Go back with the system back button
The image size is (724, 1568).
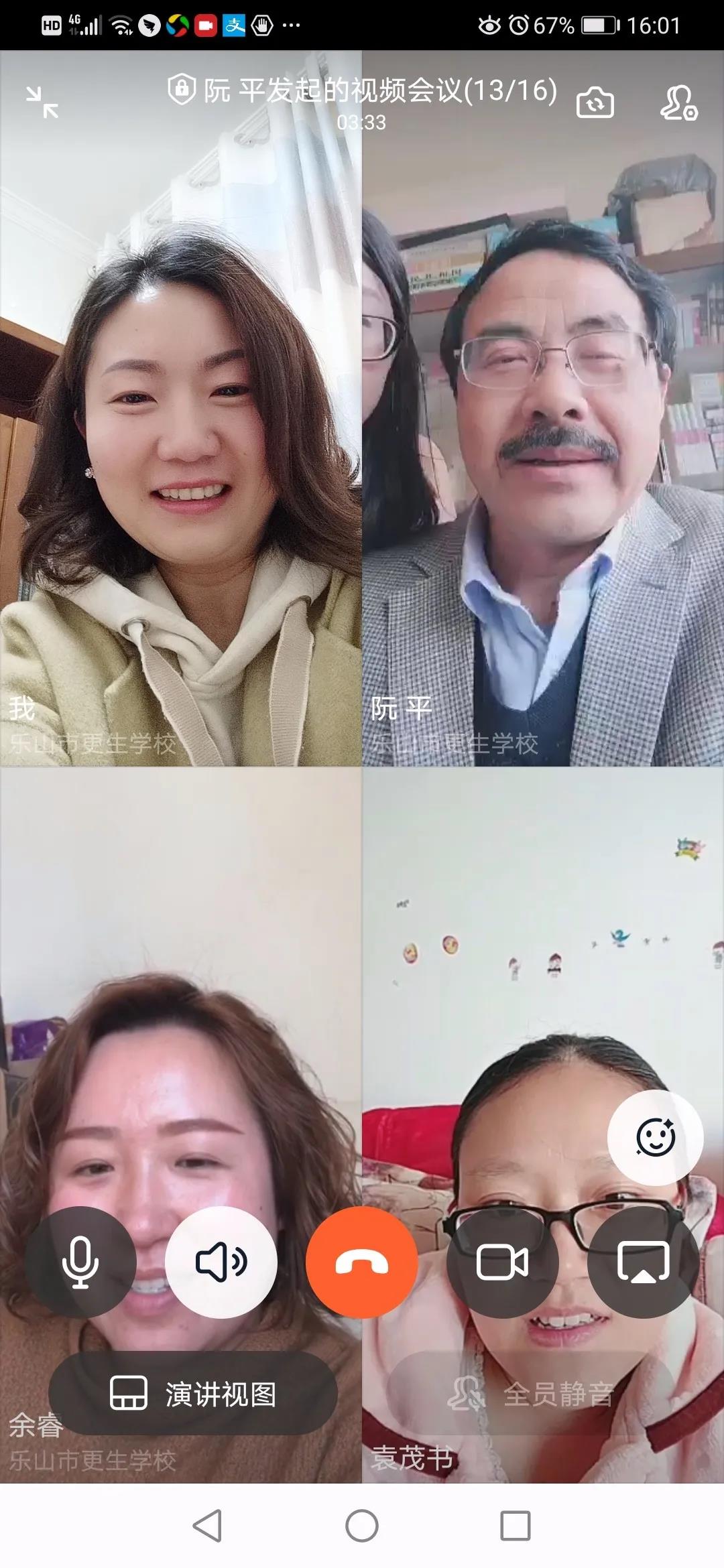pyautogui.click(x=207, y=1526)
